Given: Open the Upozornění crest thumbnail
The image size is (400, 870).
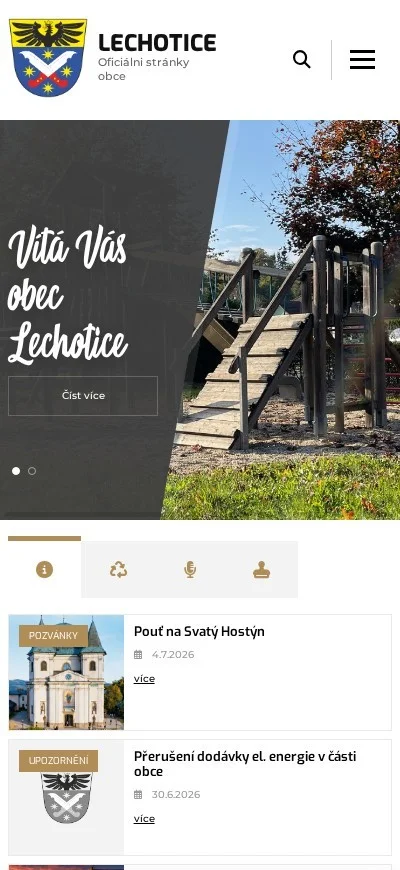Looking at the screenshot, I should [x=67, y=797].
